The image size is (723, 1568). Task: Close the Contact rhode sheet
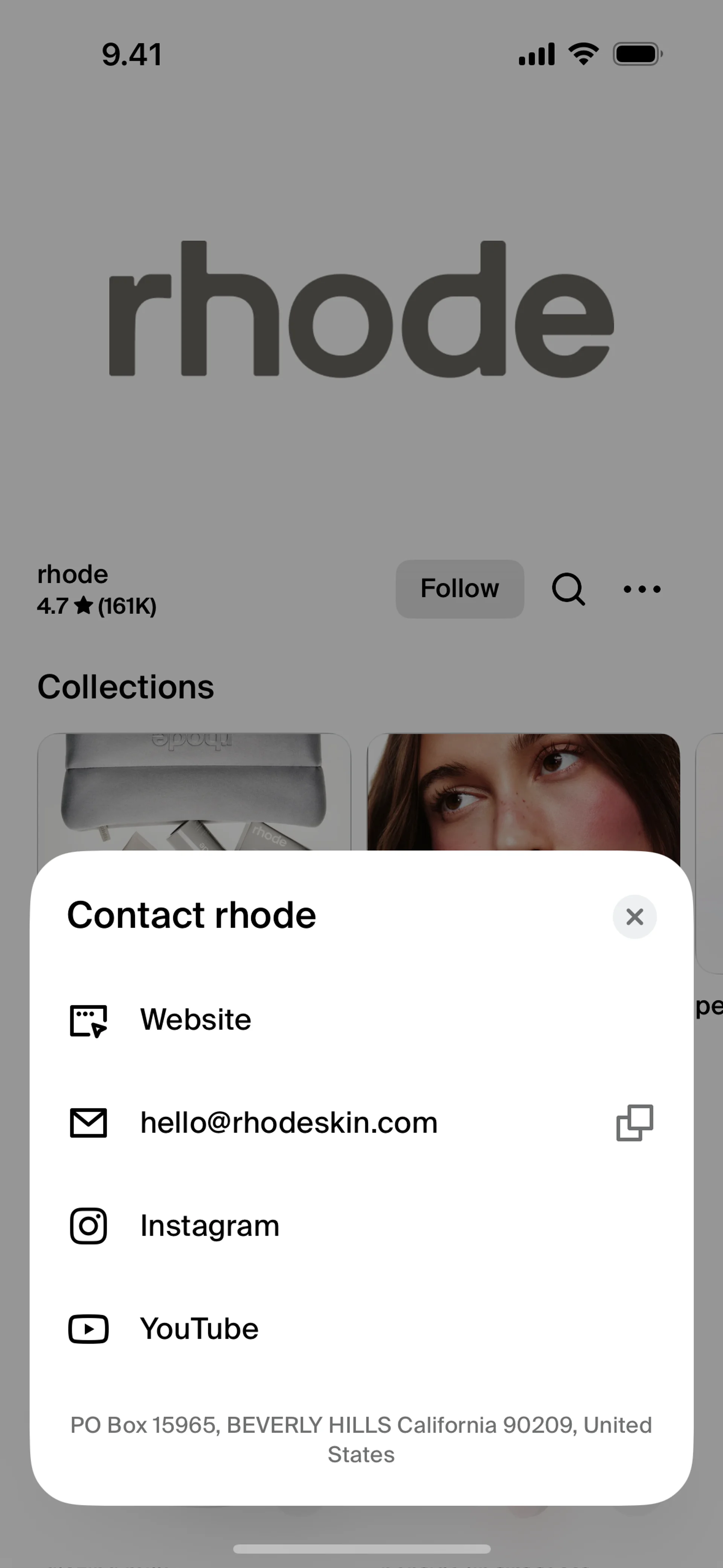click(x=634, y=916)
